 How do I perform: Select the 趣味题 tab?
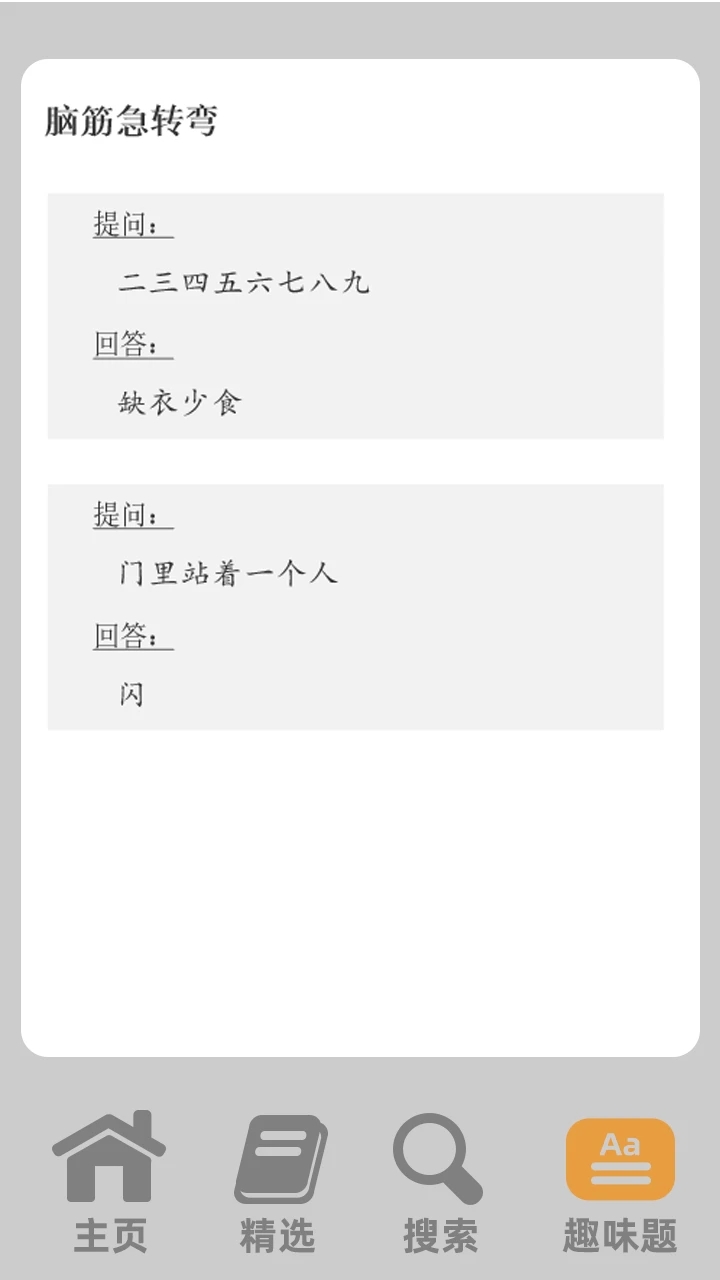[620, 1180]
